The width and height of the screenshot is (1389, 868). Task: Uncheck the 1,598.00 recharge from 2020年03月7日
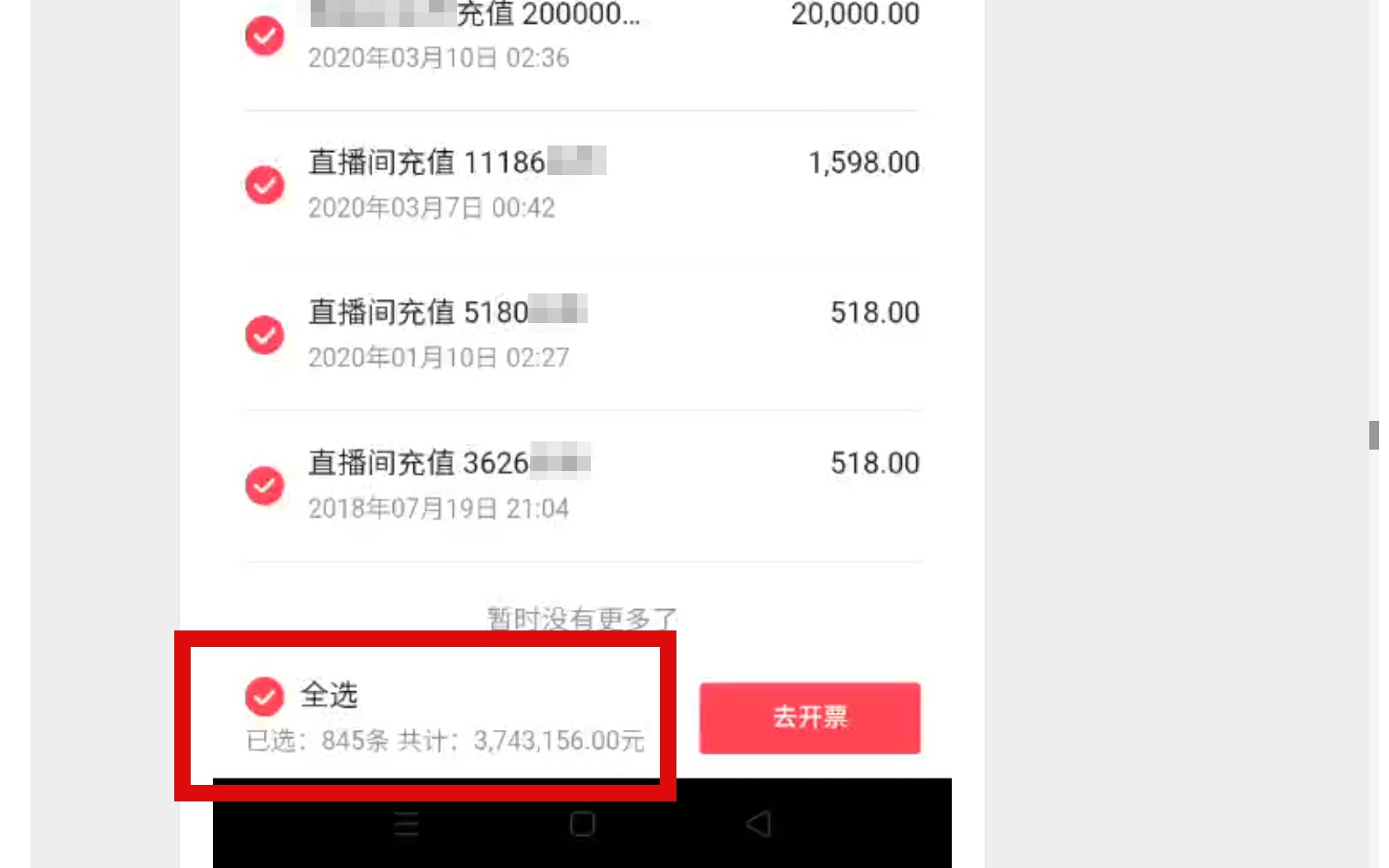265,185
